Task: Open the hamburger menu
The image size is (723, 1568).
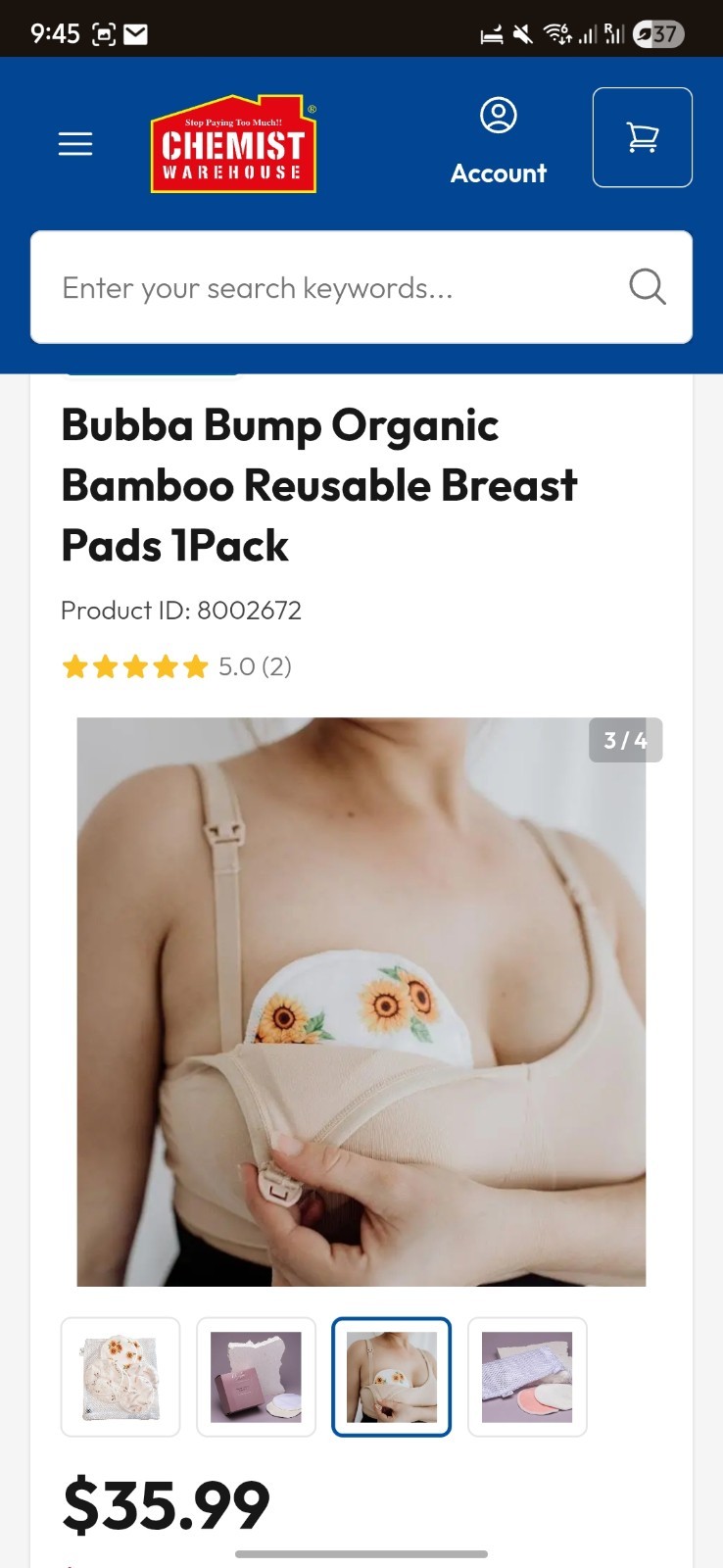Action: 75,144
